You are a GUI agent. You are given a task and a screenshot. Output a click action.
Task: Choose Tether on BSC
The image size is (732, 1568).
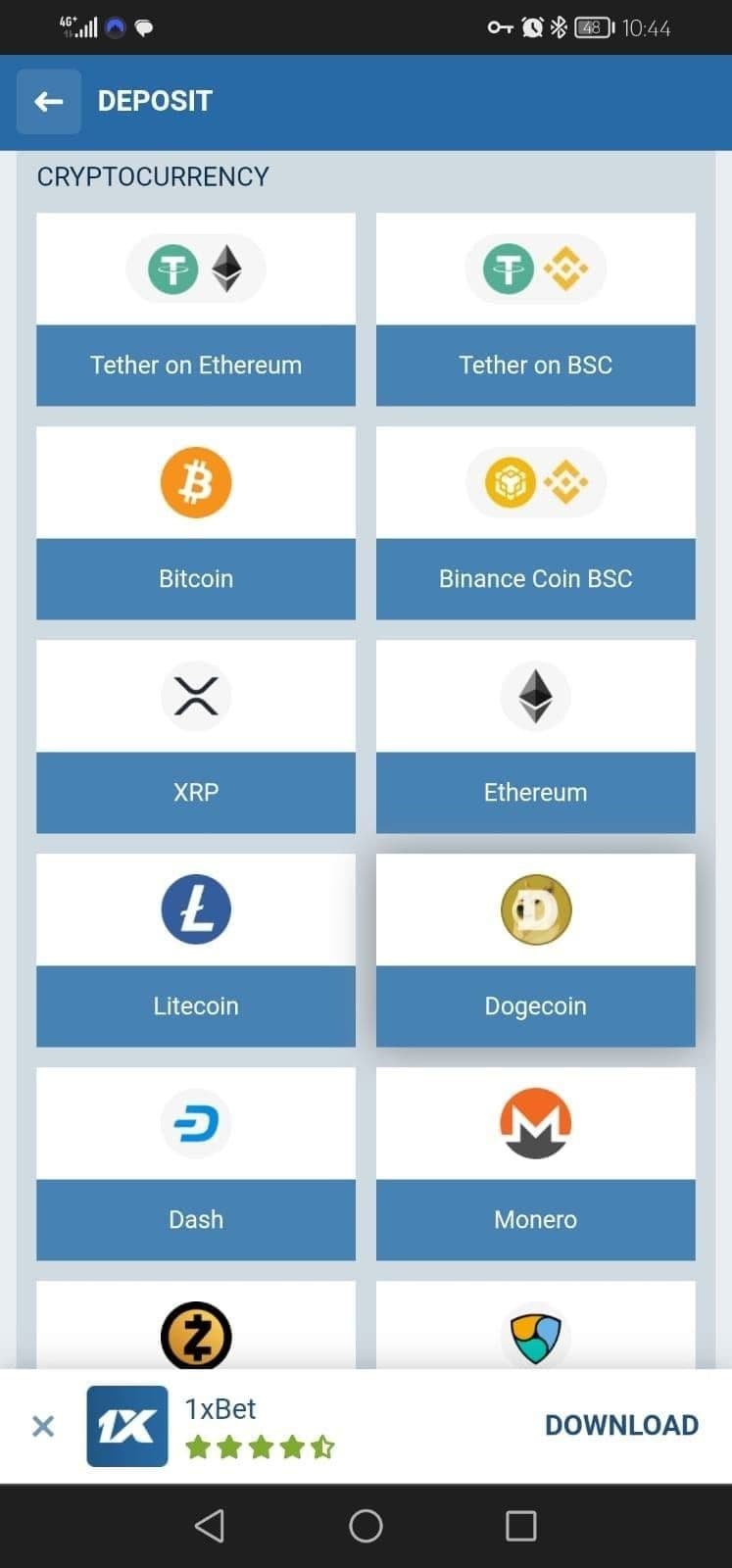click(535, 309)
